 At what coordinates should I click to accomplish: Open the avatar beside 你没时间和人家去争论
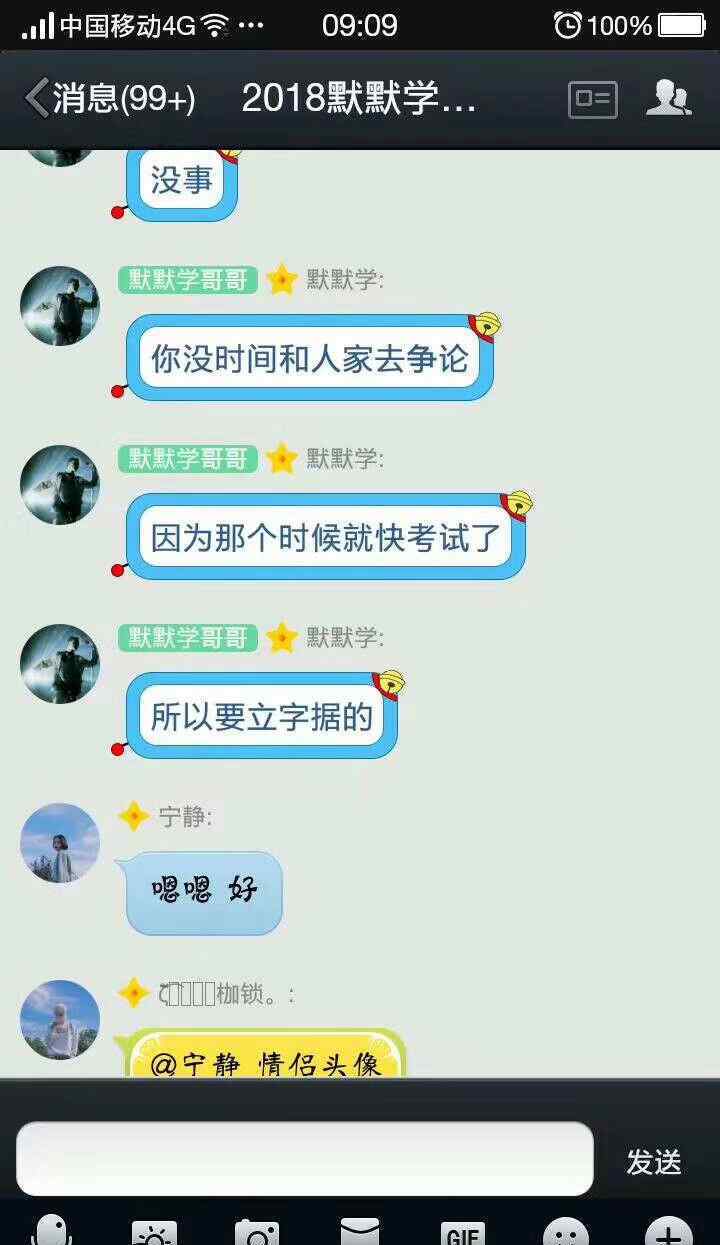point(60,306)
